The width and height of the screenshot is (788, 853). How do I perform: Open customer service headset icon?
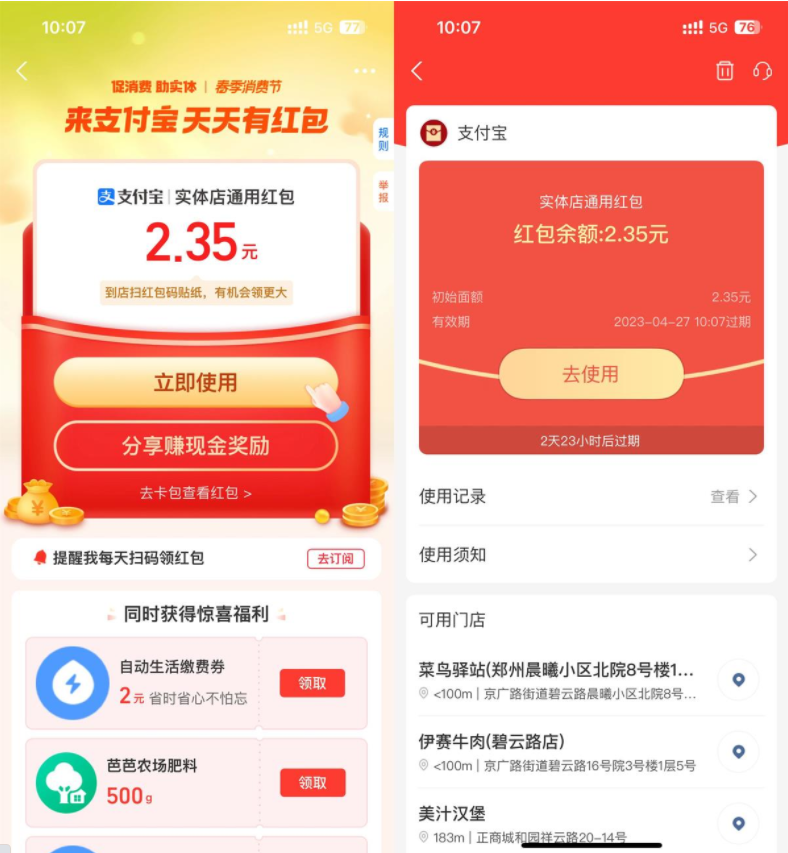762,70
